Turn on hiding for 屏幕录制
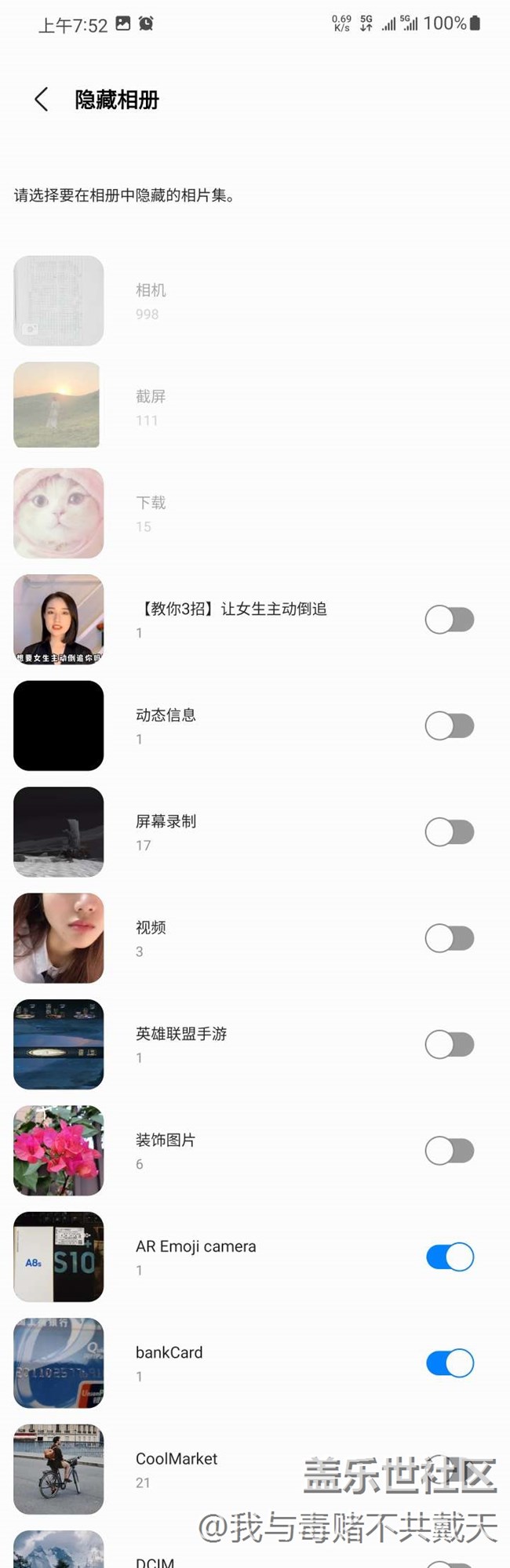Viewport: 510px width, 1568px height. 450,832
